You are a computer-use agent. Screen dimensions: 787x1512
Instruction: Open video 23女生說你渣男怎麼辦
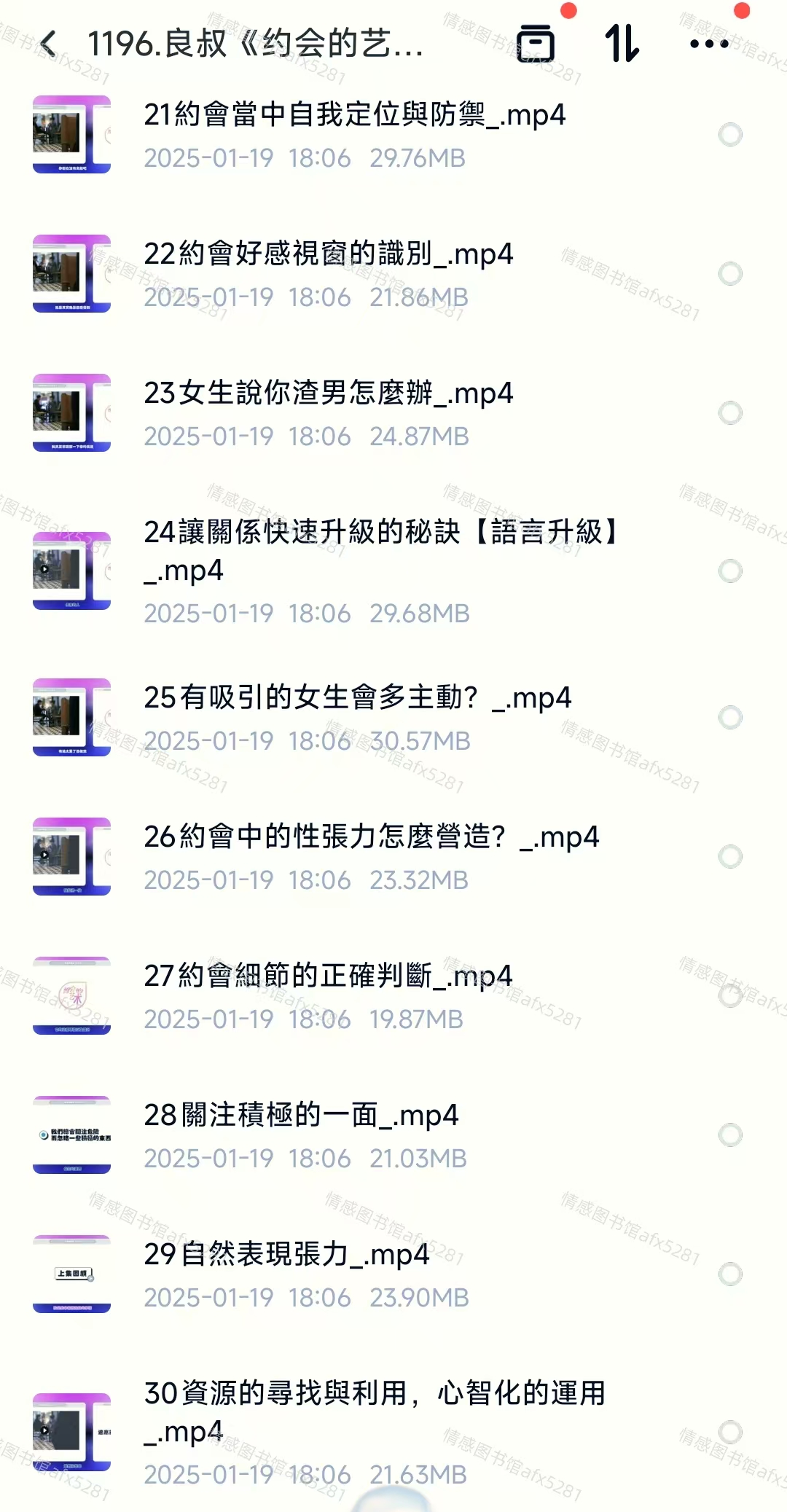click(x=328, y=393)
